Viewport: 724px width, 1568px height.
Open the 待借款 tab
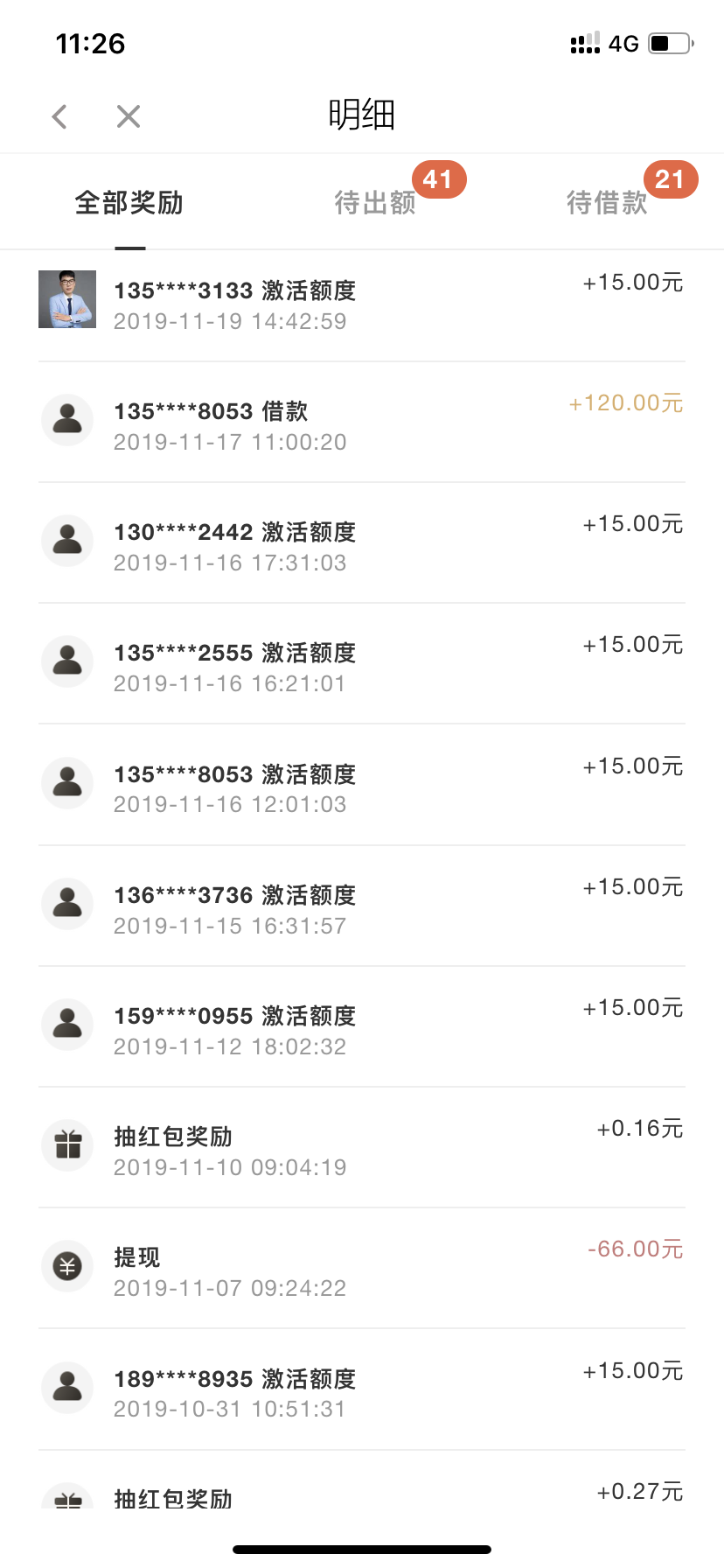pyautogui.click(x=607, y=203)
